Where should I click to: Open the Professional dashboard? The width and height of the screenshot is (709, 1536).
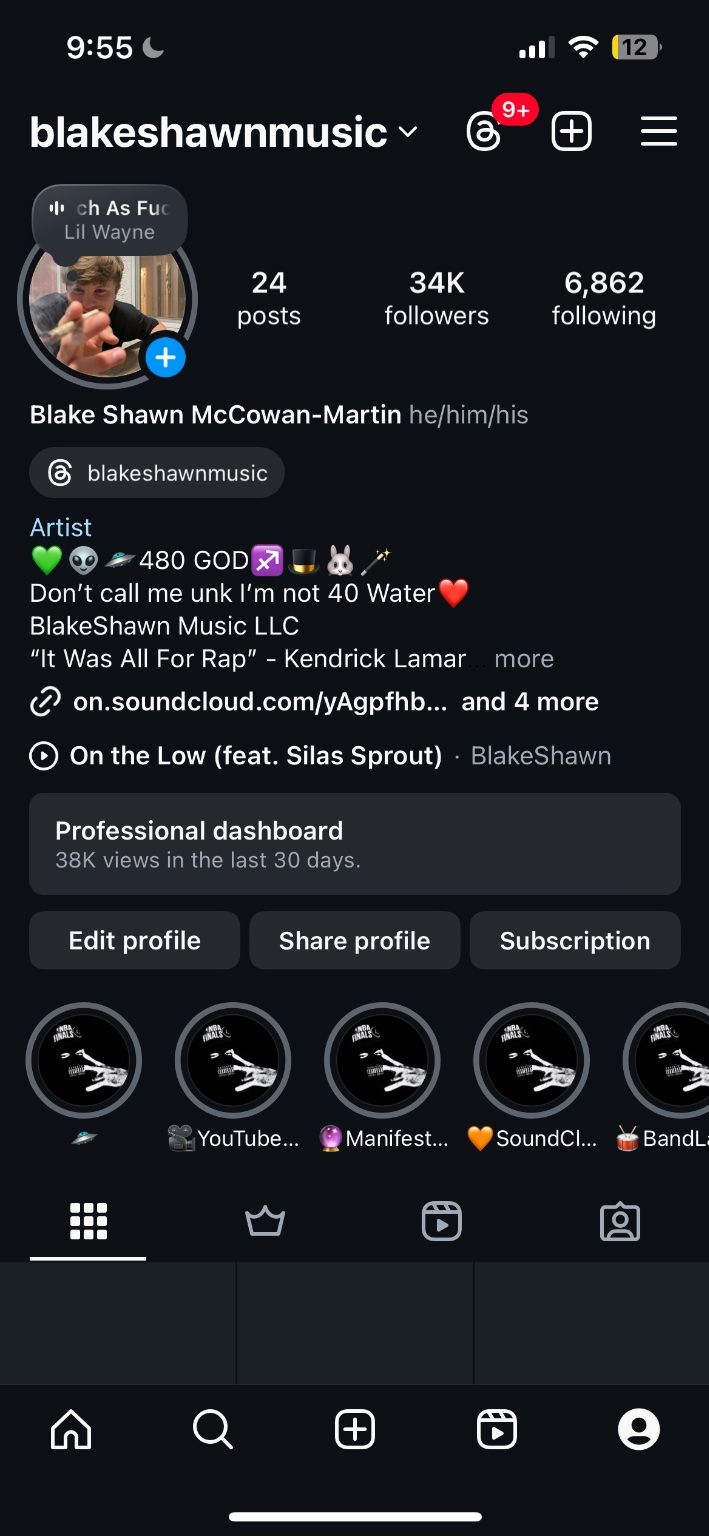(x=354, y=843)
